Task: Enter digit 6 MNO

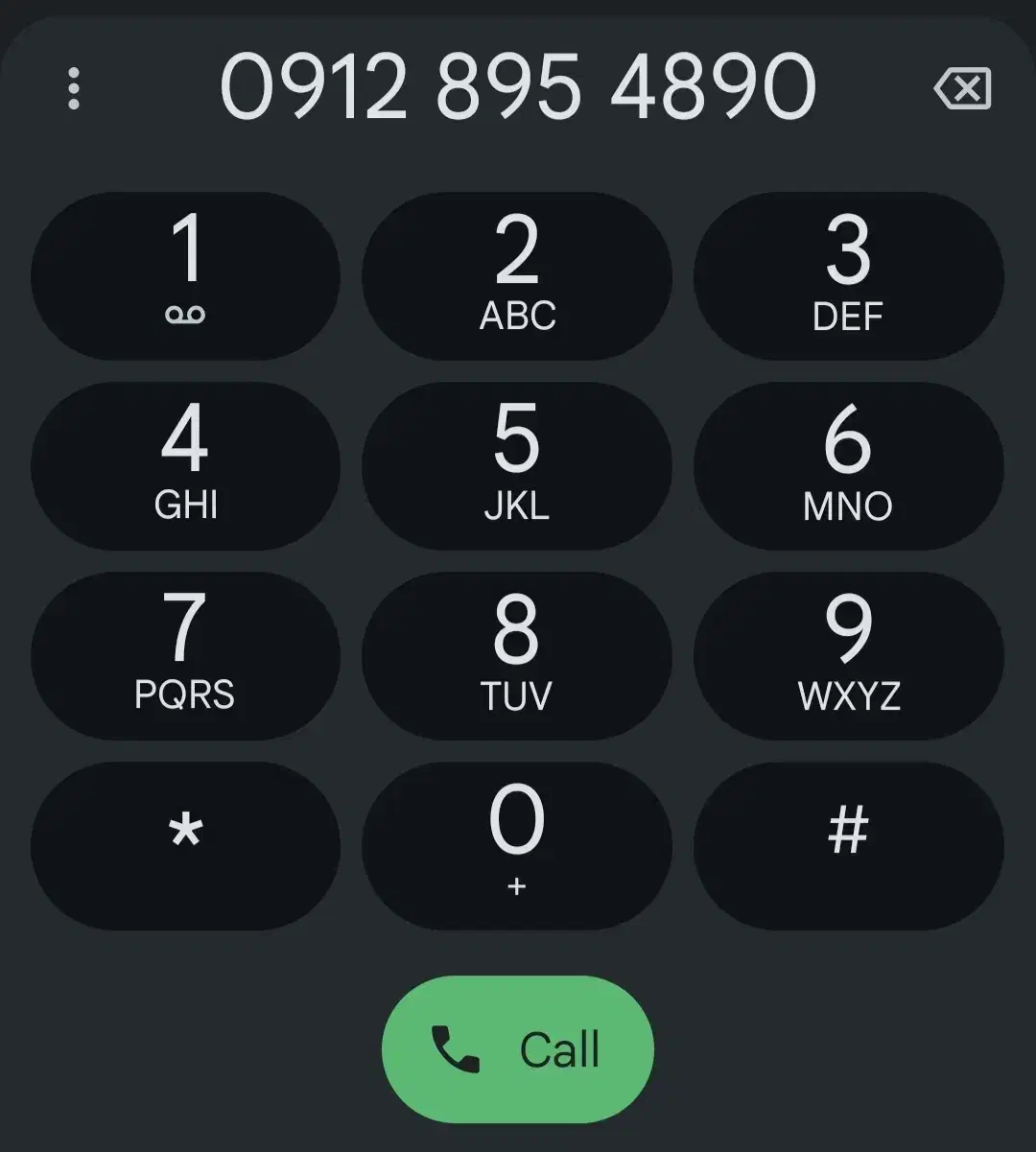Action: 848,465
